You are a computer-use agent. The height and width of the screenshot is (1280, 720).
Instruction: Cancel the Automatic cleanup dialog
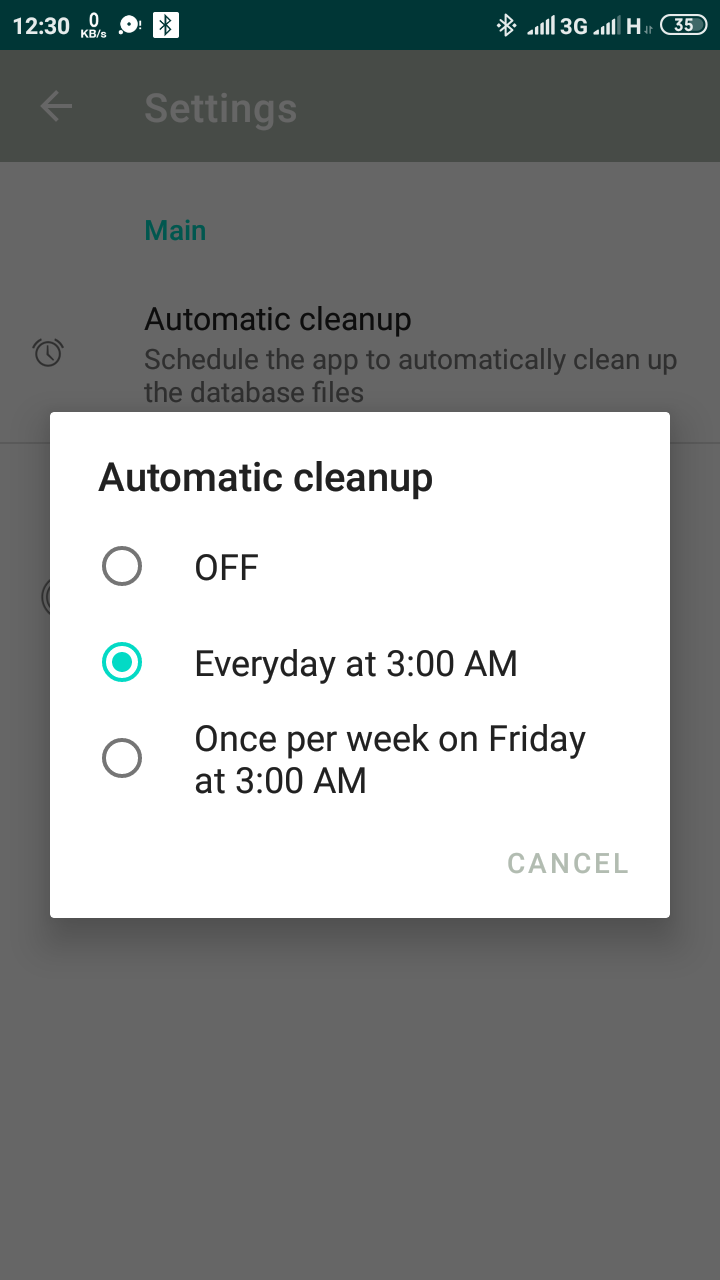tap(568, 863)
